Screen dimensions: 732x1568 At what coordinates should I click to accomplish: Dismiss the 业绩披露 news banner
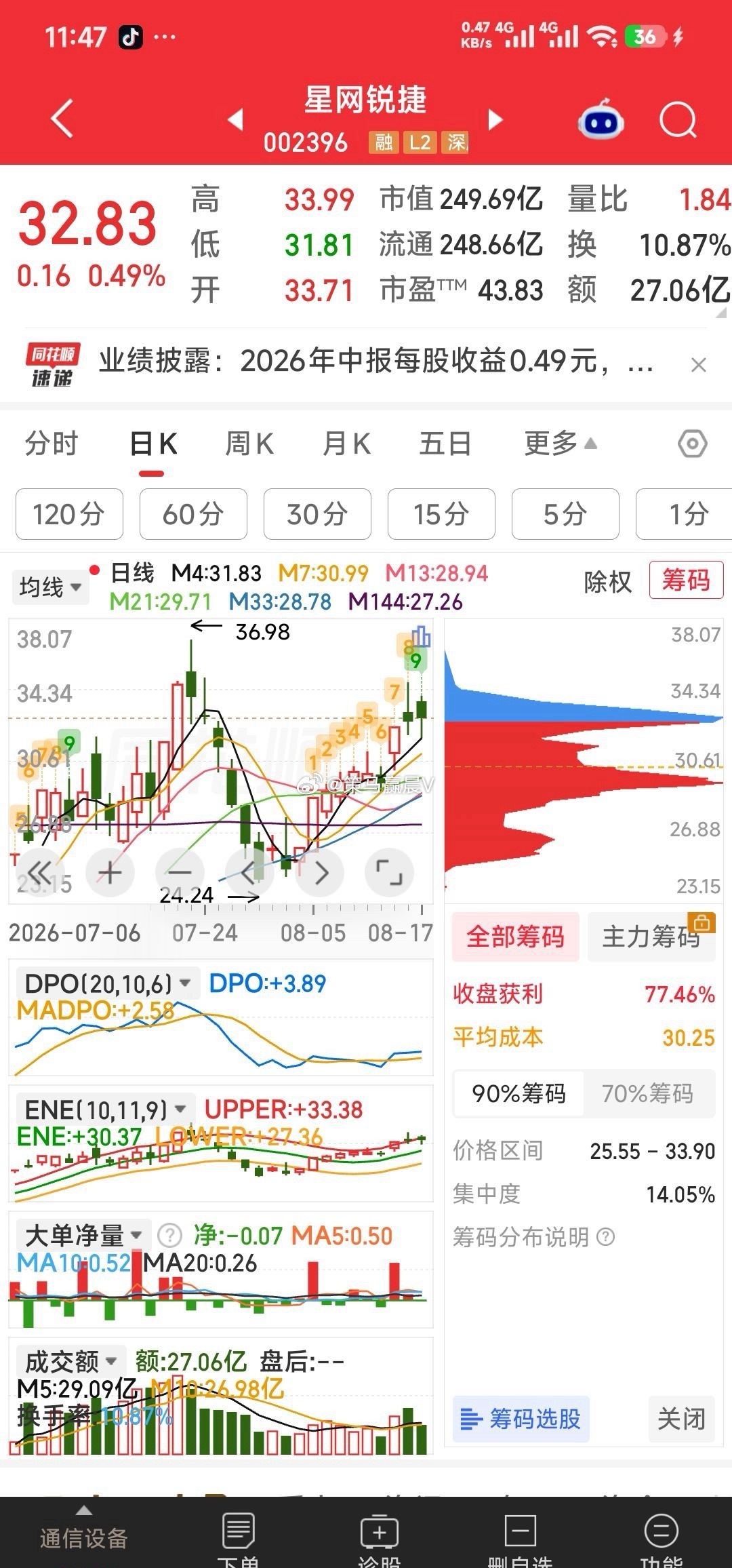click(x=698, y=365)
